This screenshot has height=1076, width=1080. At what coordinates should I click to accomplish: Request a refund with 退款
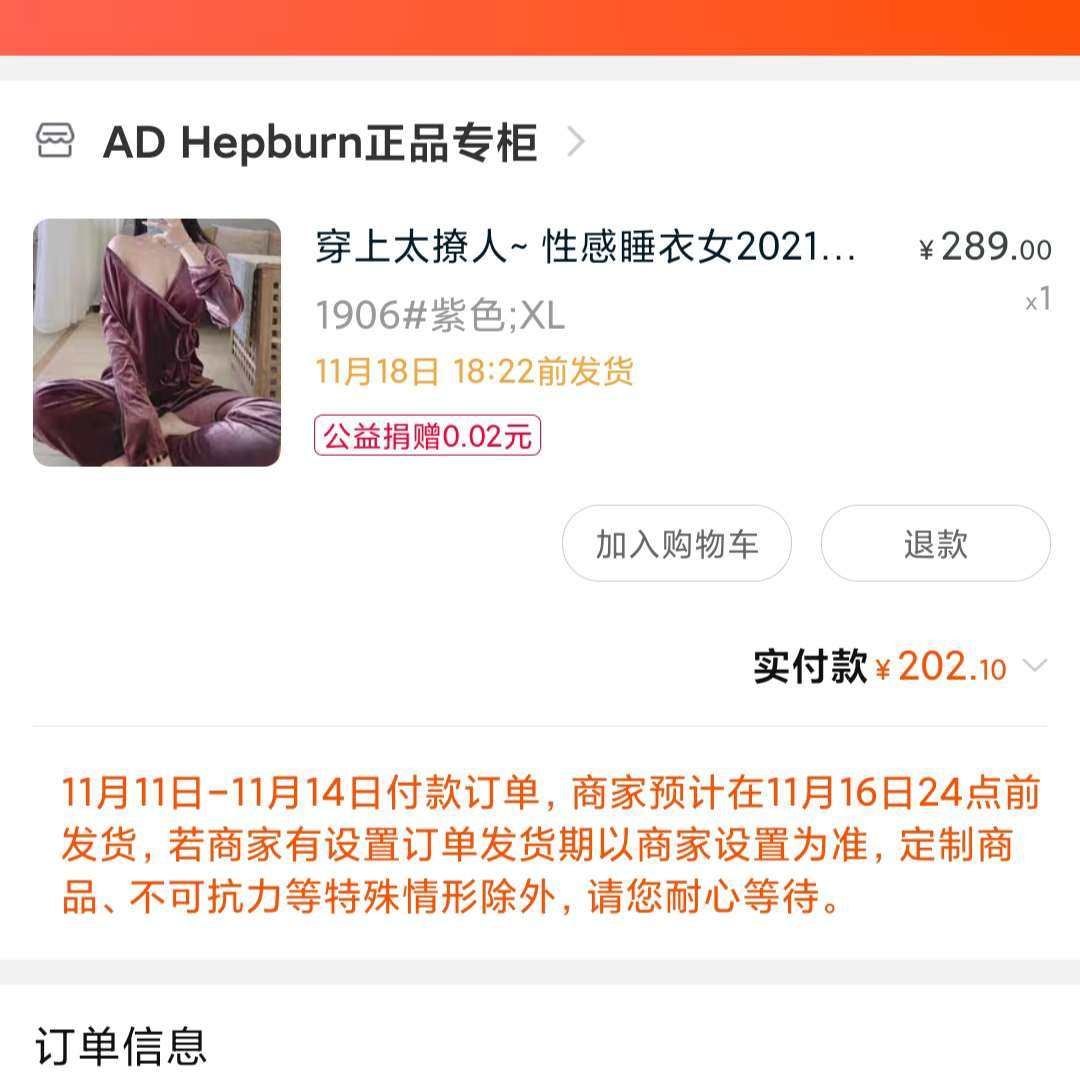tap(935, 544)
